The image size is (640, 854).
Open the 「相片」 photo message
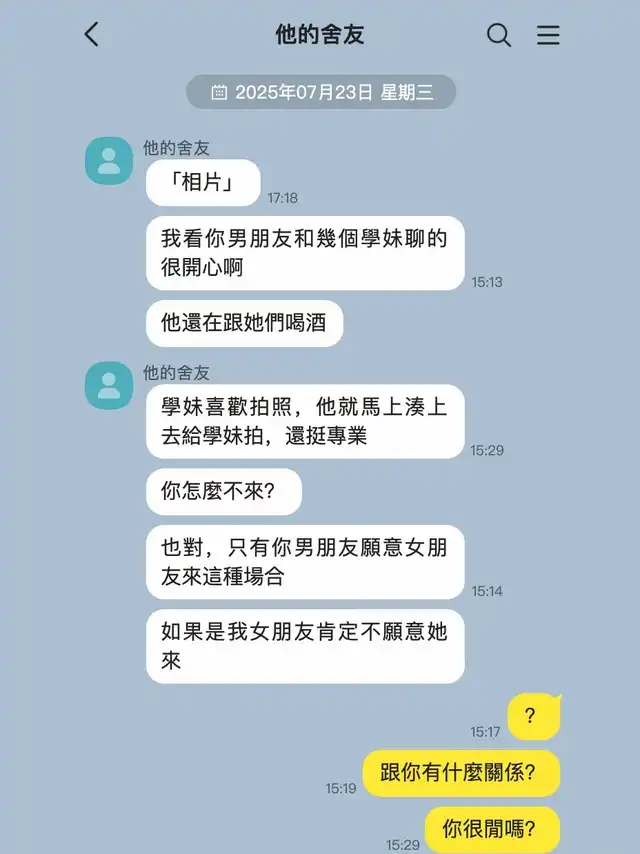[203, 183]
